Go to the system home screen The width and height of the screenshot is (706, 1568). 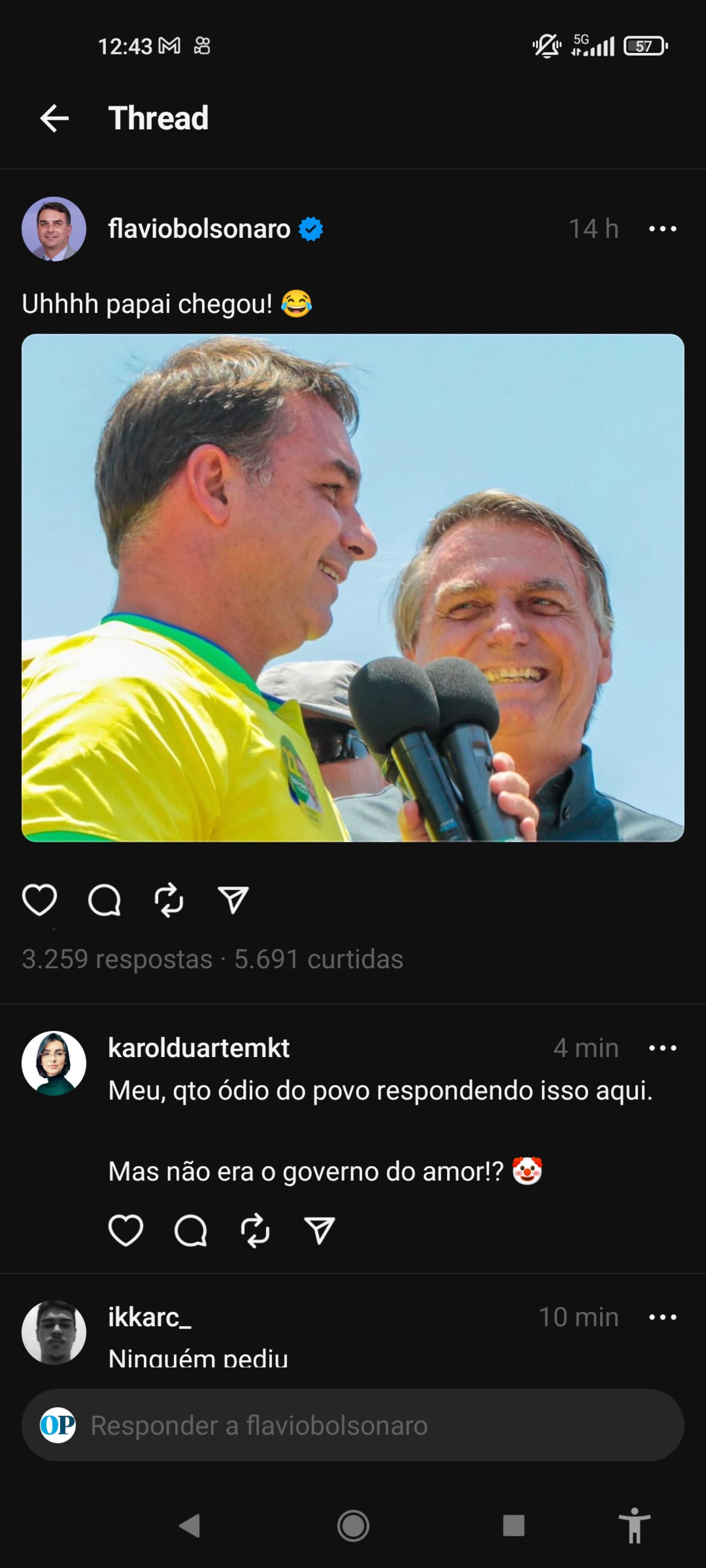(x=353, y=1525)
